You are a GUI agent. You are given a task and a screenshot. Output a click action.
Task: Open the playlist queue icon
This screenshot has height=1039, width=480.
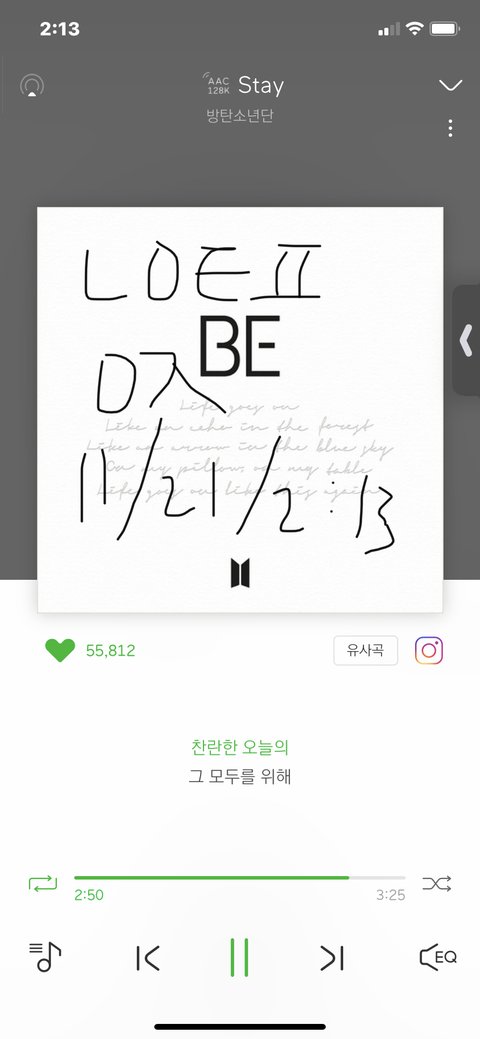[45, 957]
